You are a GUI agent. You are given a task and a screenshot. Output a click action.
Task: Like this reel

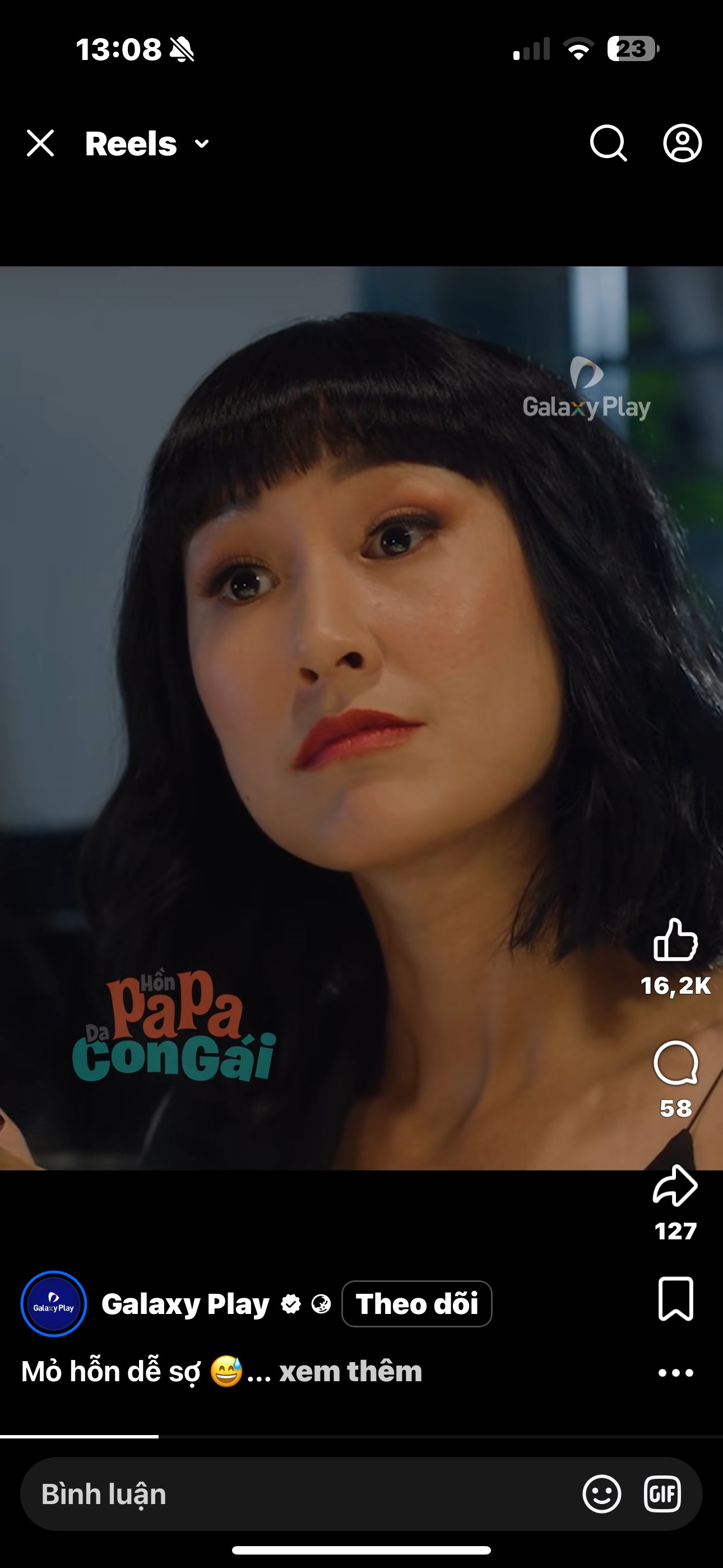675,940
